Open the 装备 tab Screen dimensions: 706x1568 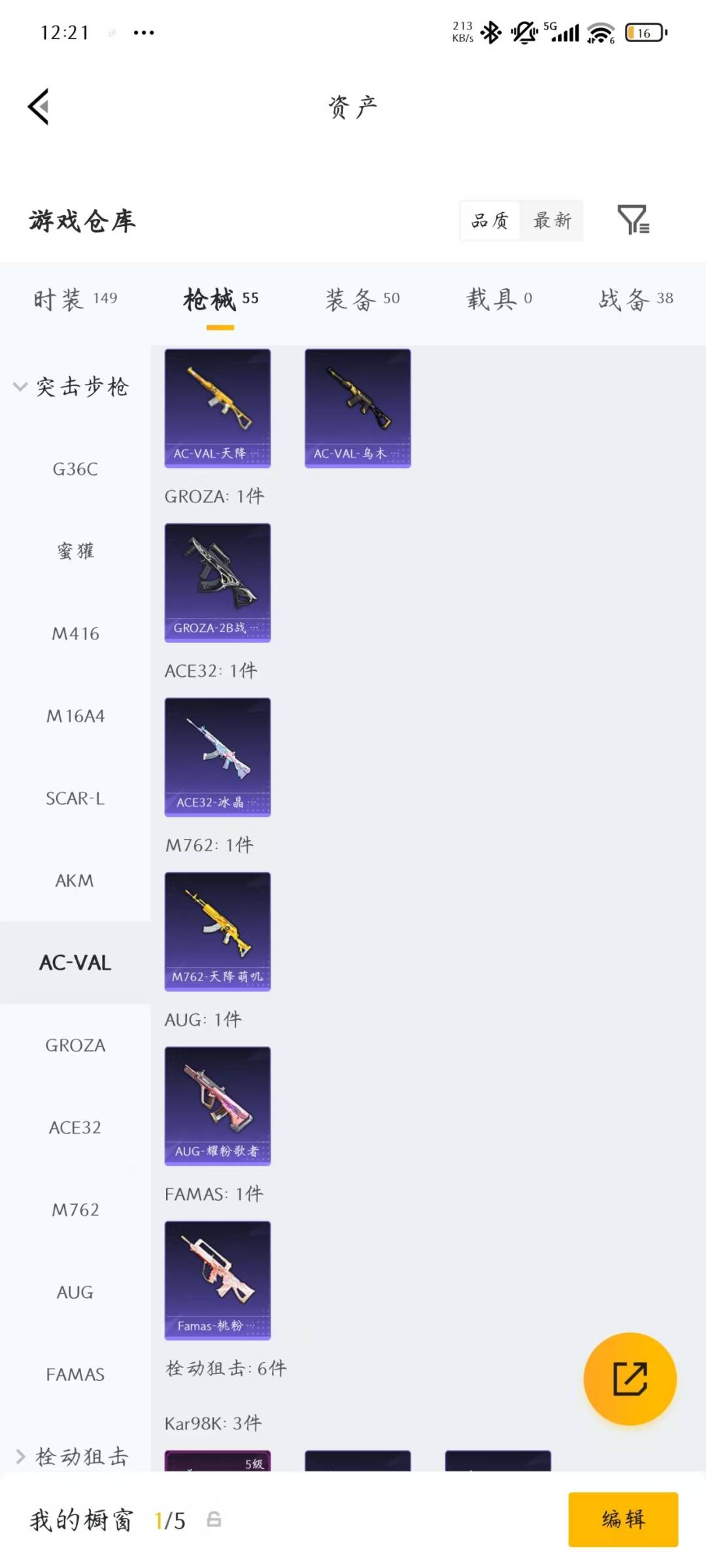[350, 299]
